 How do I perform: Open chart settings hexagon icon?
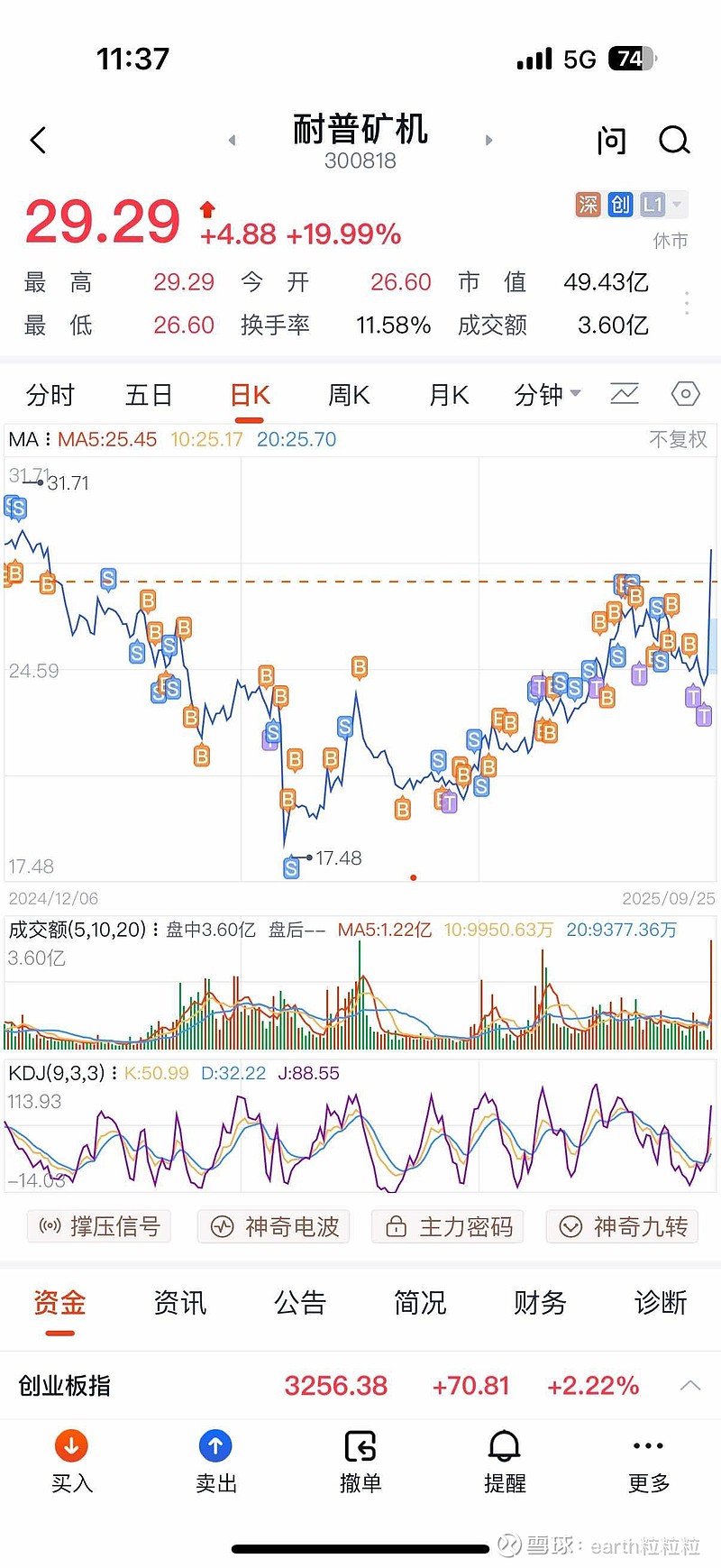click(685, 394)
